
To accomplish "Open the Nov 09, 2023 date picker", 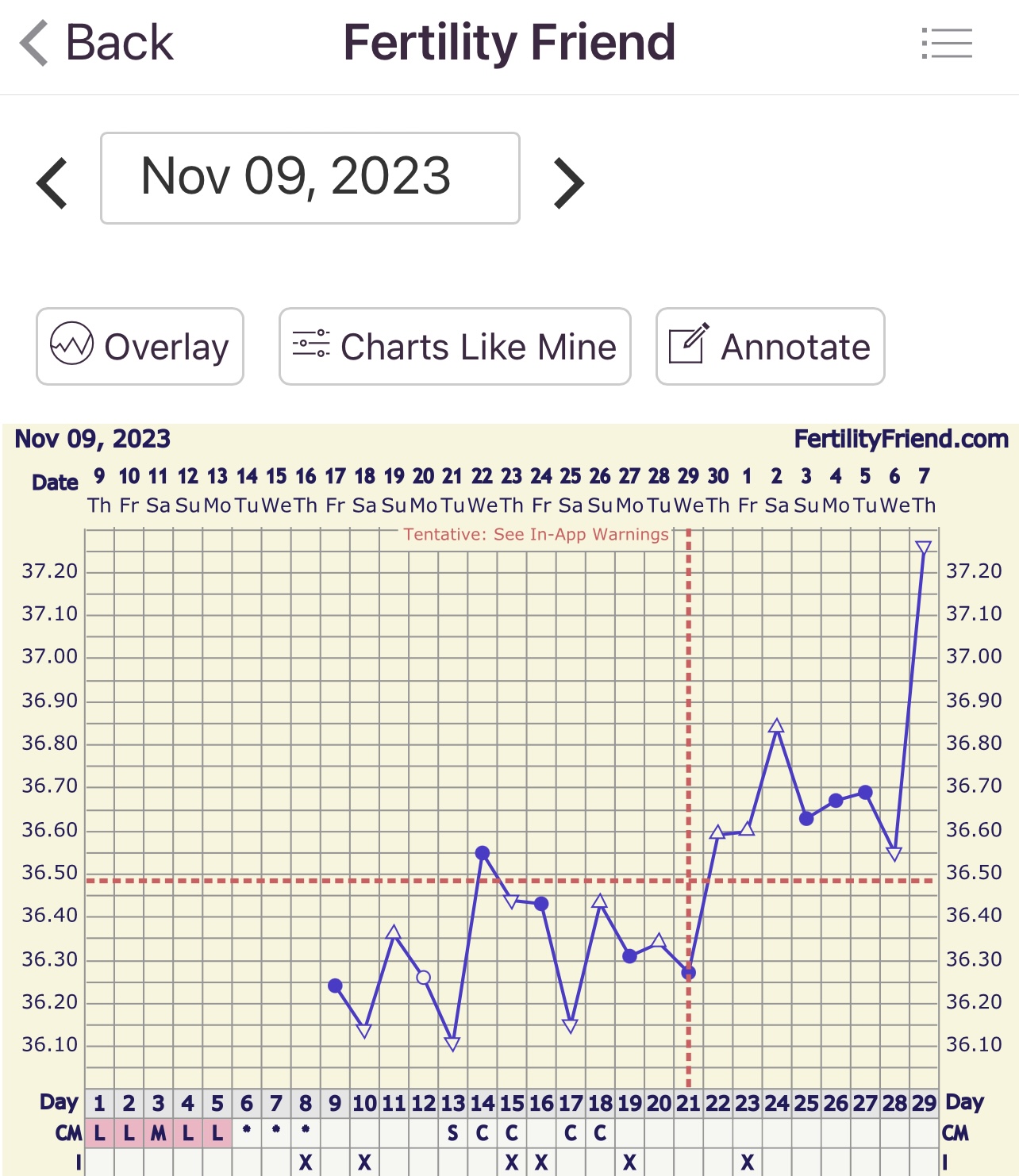I will pos(310,178).
